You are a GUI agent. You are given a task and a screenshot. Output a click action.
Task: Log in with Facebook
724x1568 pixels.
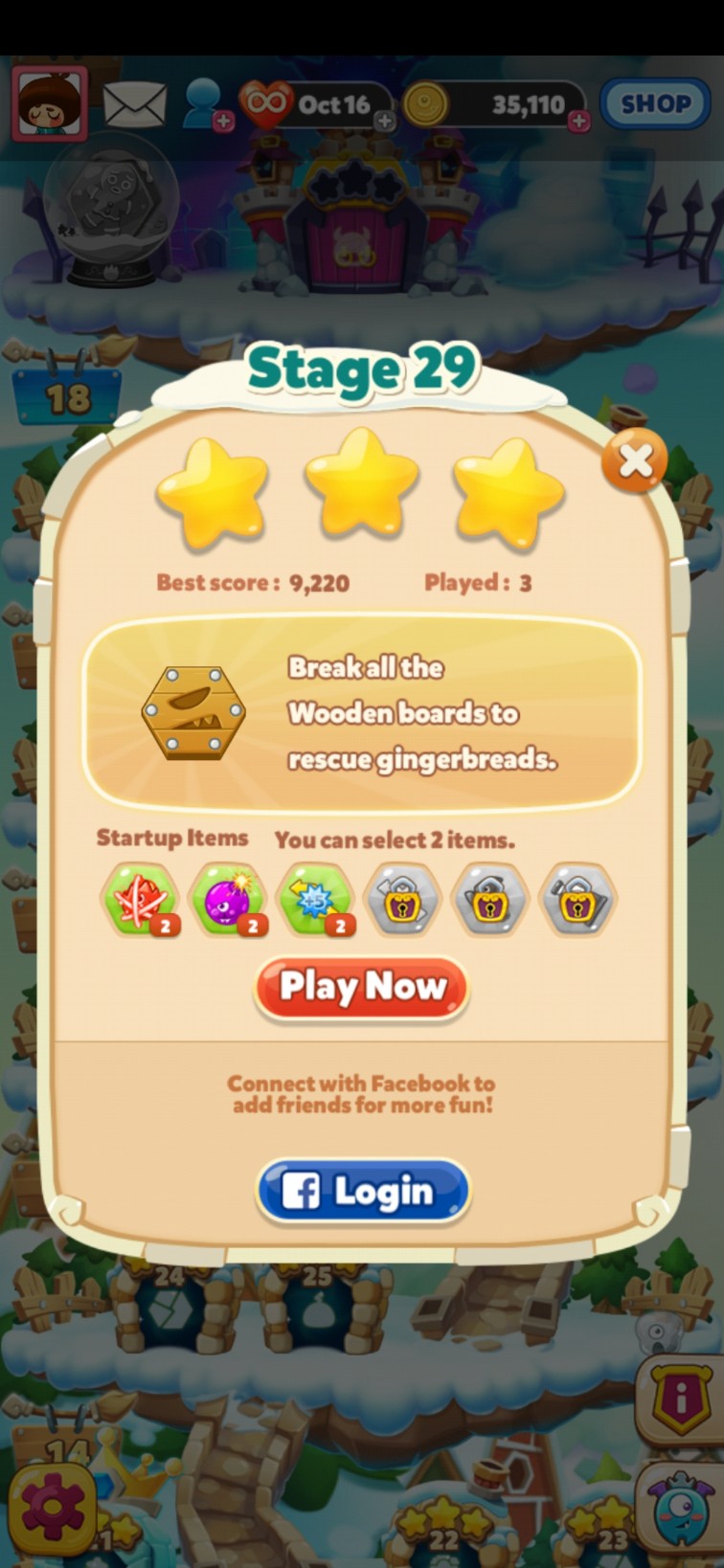tap(363, 1191)
